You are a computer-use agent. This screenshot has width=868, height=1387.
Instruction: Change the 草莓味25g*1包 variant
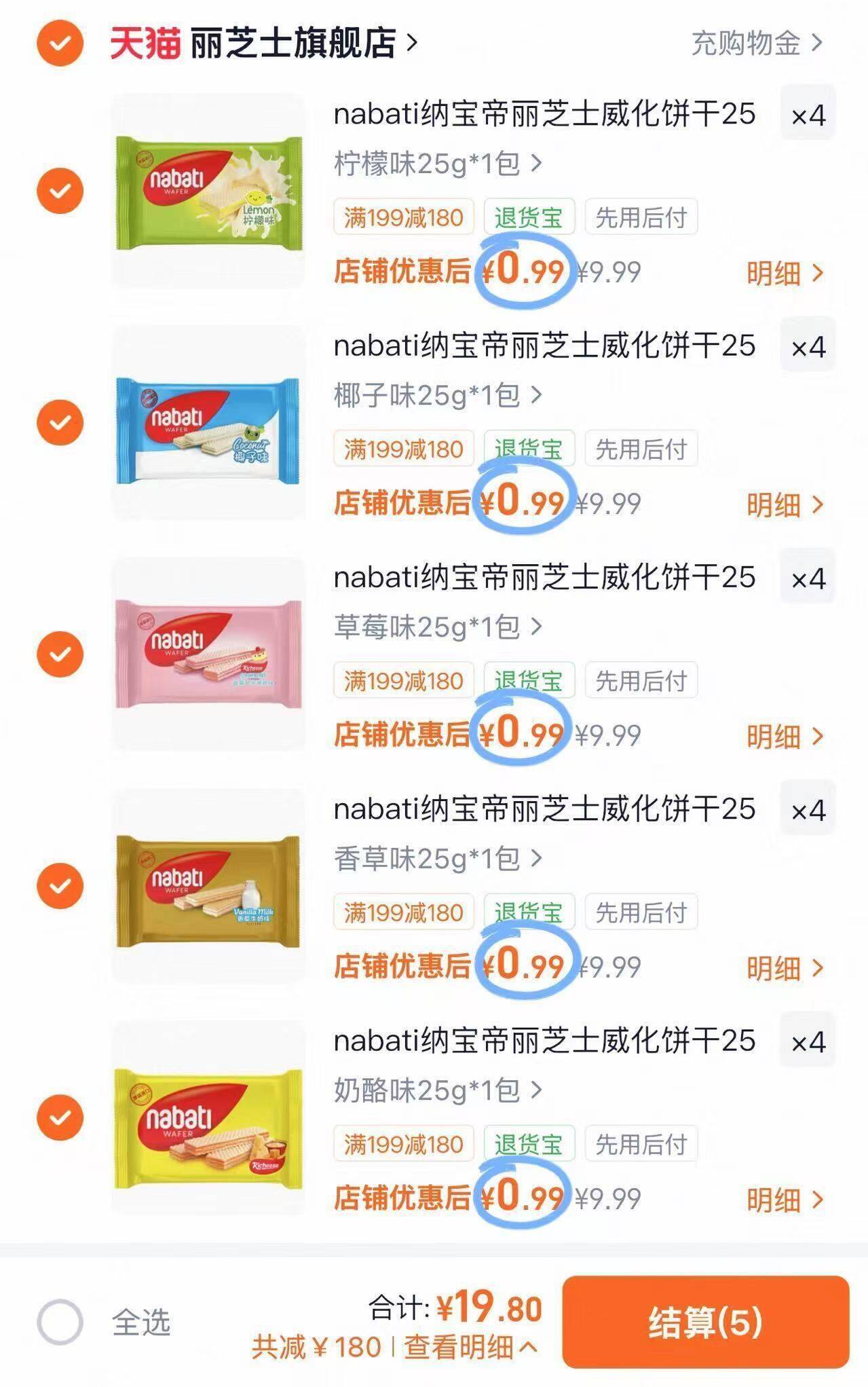(438, 627)
